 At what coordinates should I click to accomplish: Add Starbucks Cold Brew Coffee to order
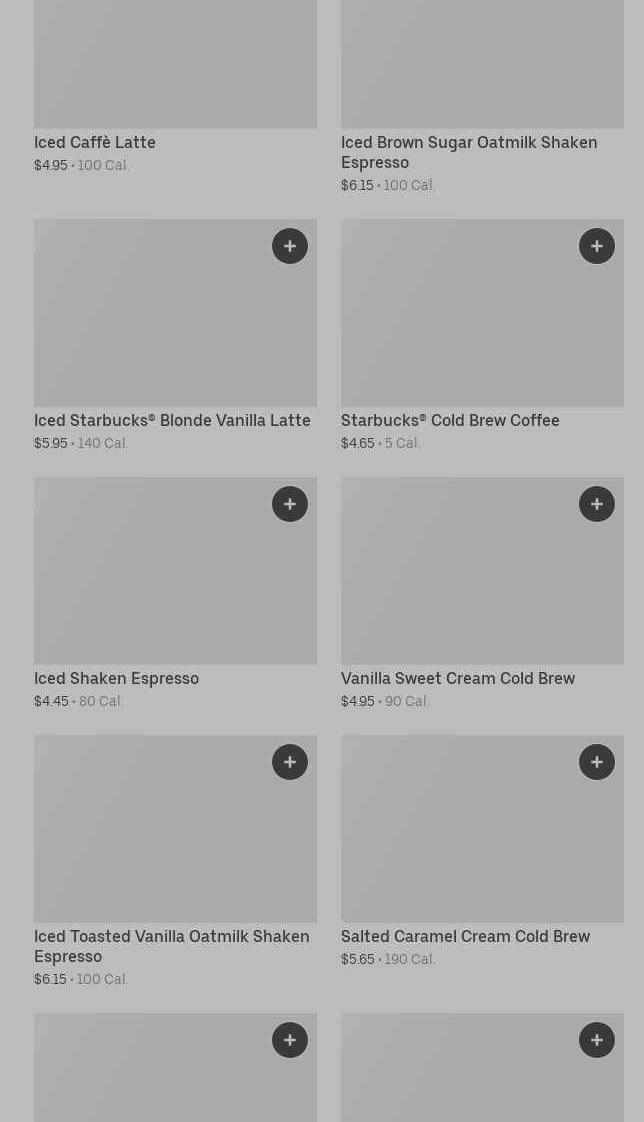point(597,246)
